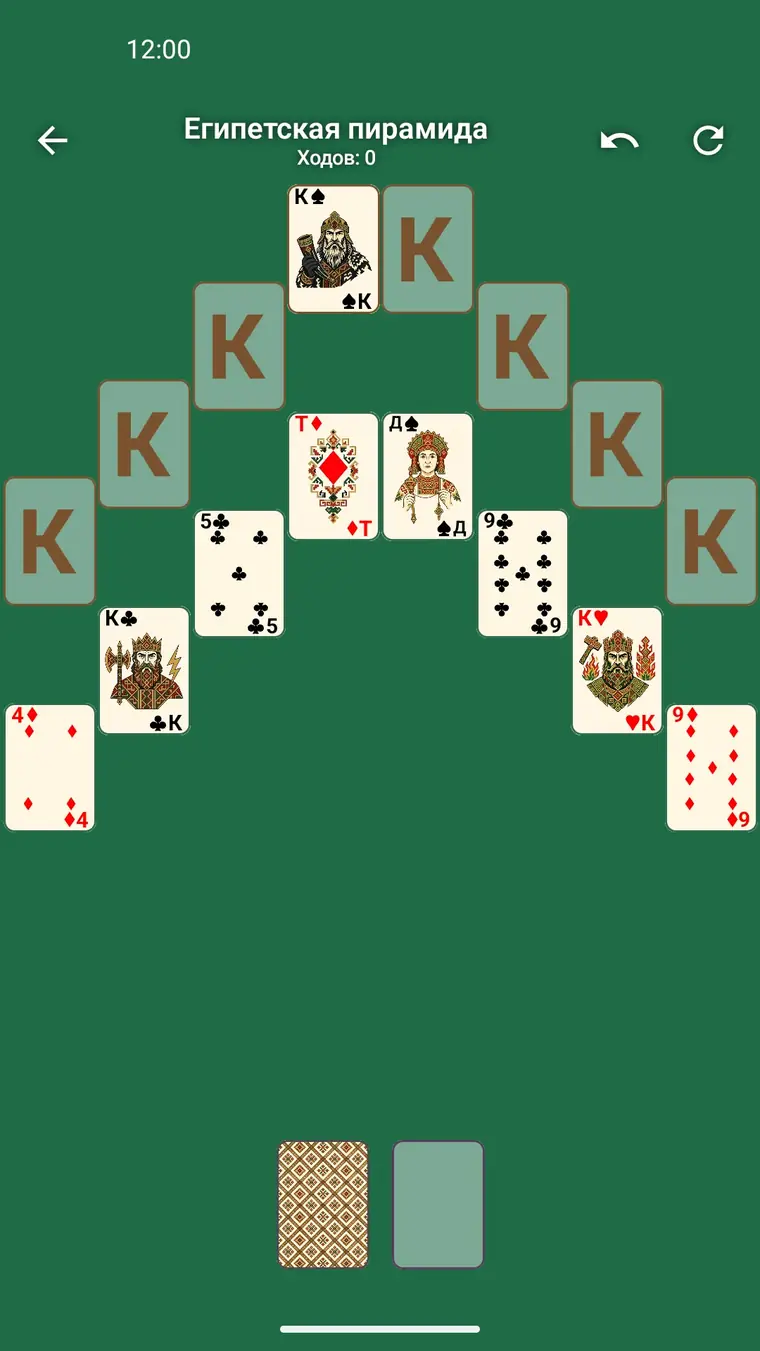Pick the queen of spades card

[428, 477]
